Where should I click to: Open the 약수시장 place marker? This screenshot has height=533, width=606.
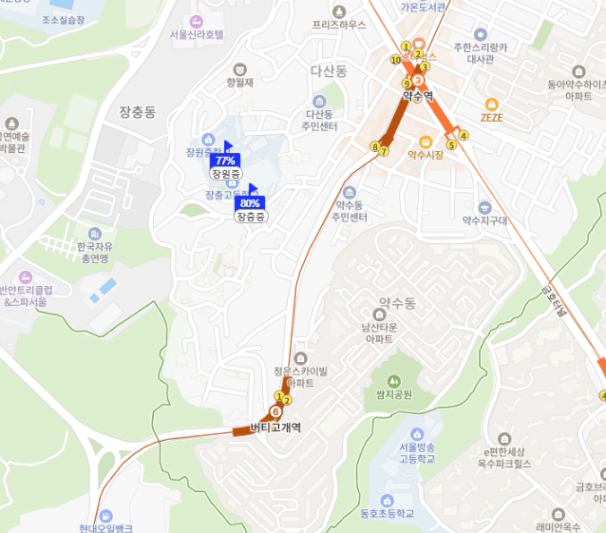(x=426, y=141)
